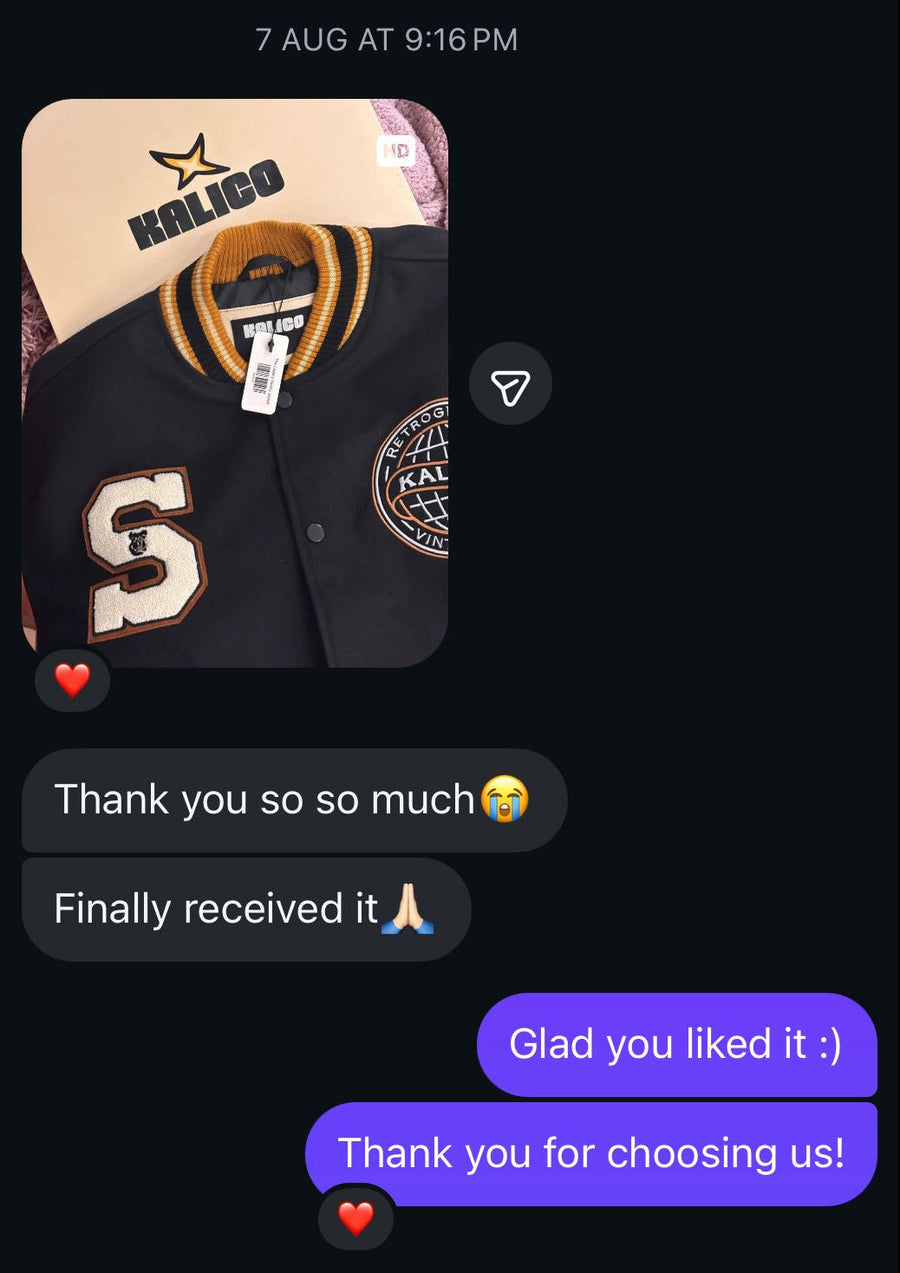View the heart reaction under the jacket photo
The width and height of the screenshot is (900, 1273).
point(72,681)
